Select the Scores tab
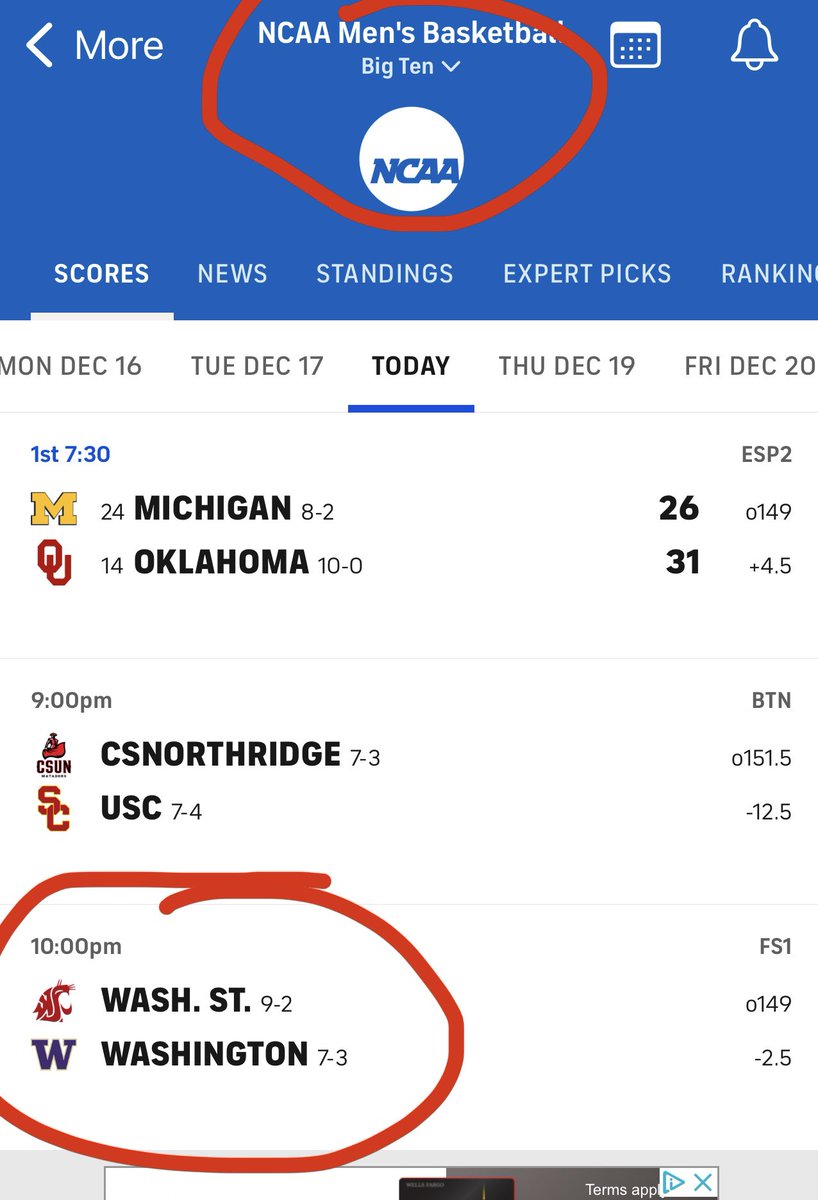818x1200 pixels. point(101,274)
